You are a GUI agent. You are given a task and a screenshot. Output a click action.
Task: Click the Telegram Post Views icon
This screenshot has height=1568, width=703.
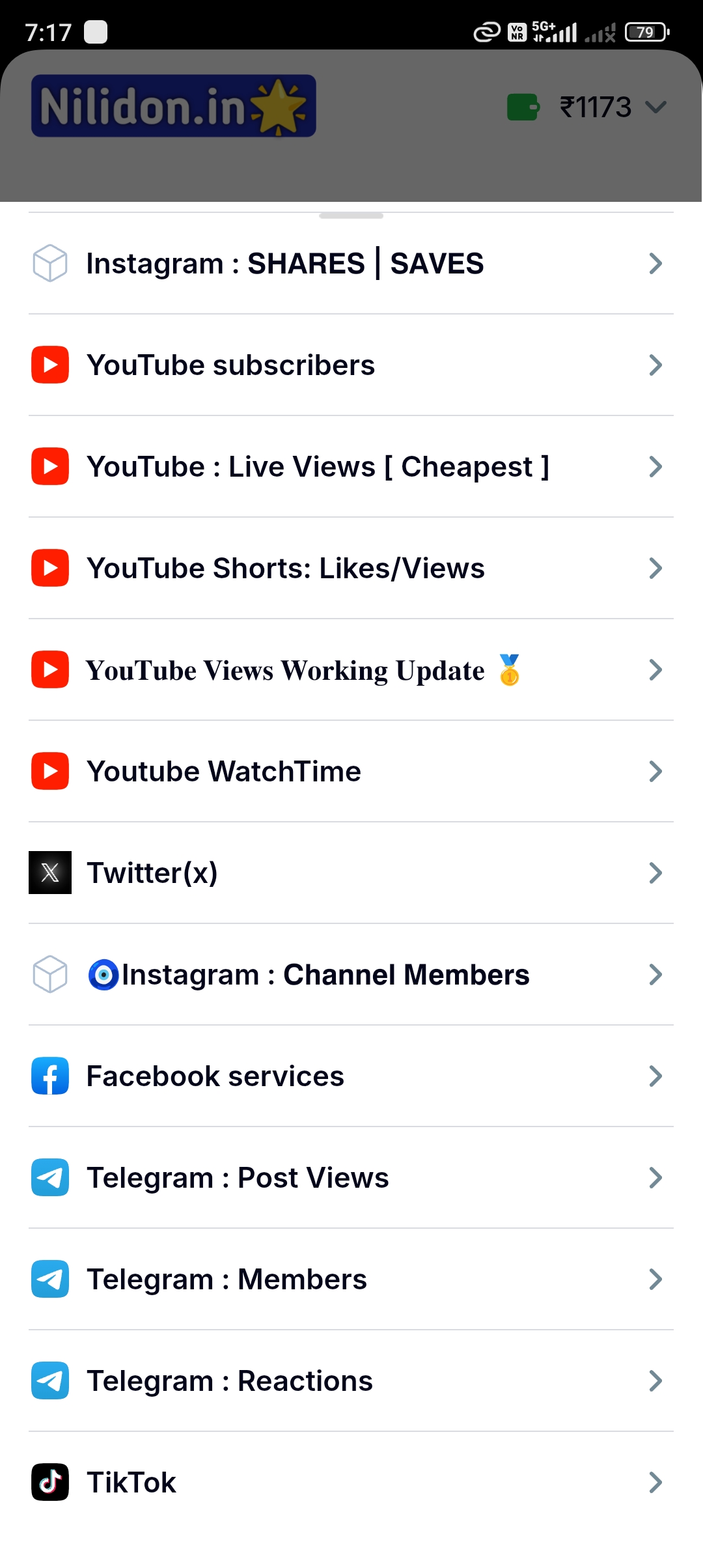tap(49, 1177)
